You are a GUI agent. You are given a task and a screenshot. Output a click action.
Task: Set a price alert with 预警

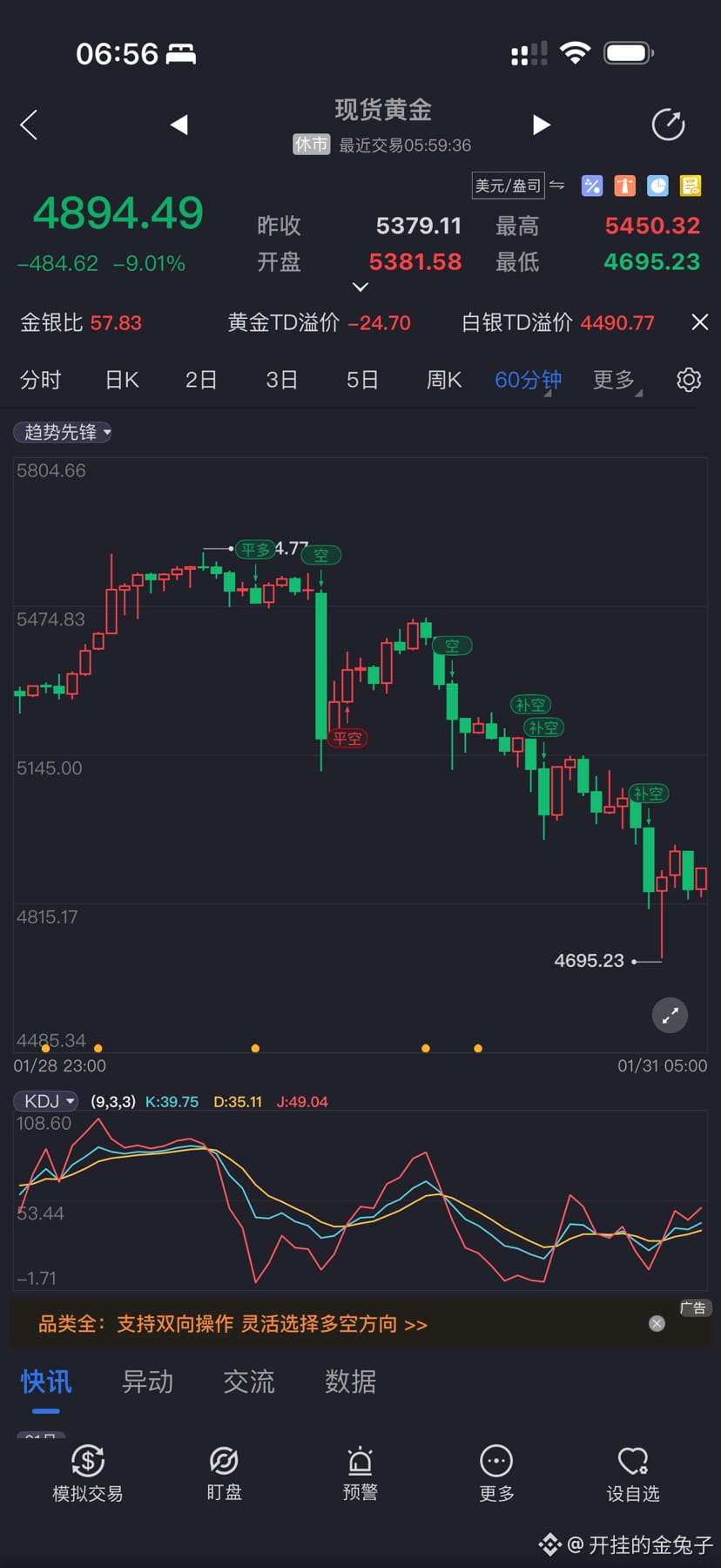[x=360, y=1474]
